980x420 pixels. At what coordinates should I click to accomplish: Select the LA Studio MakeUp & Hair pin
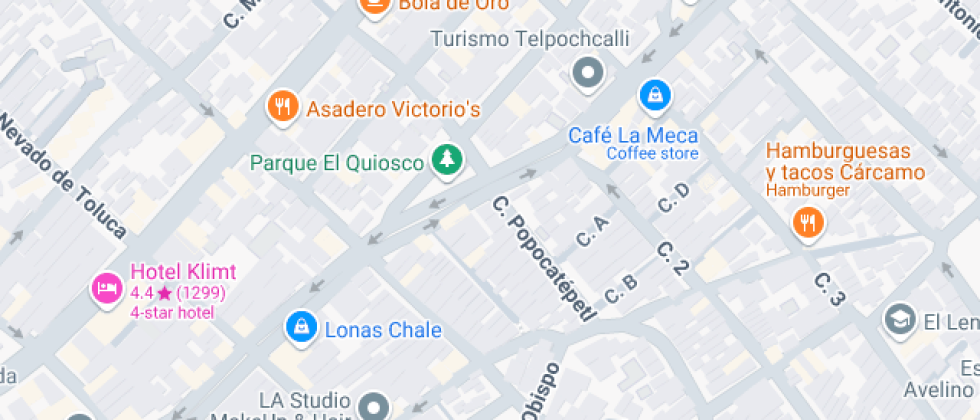click(375, 407)
